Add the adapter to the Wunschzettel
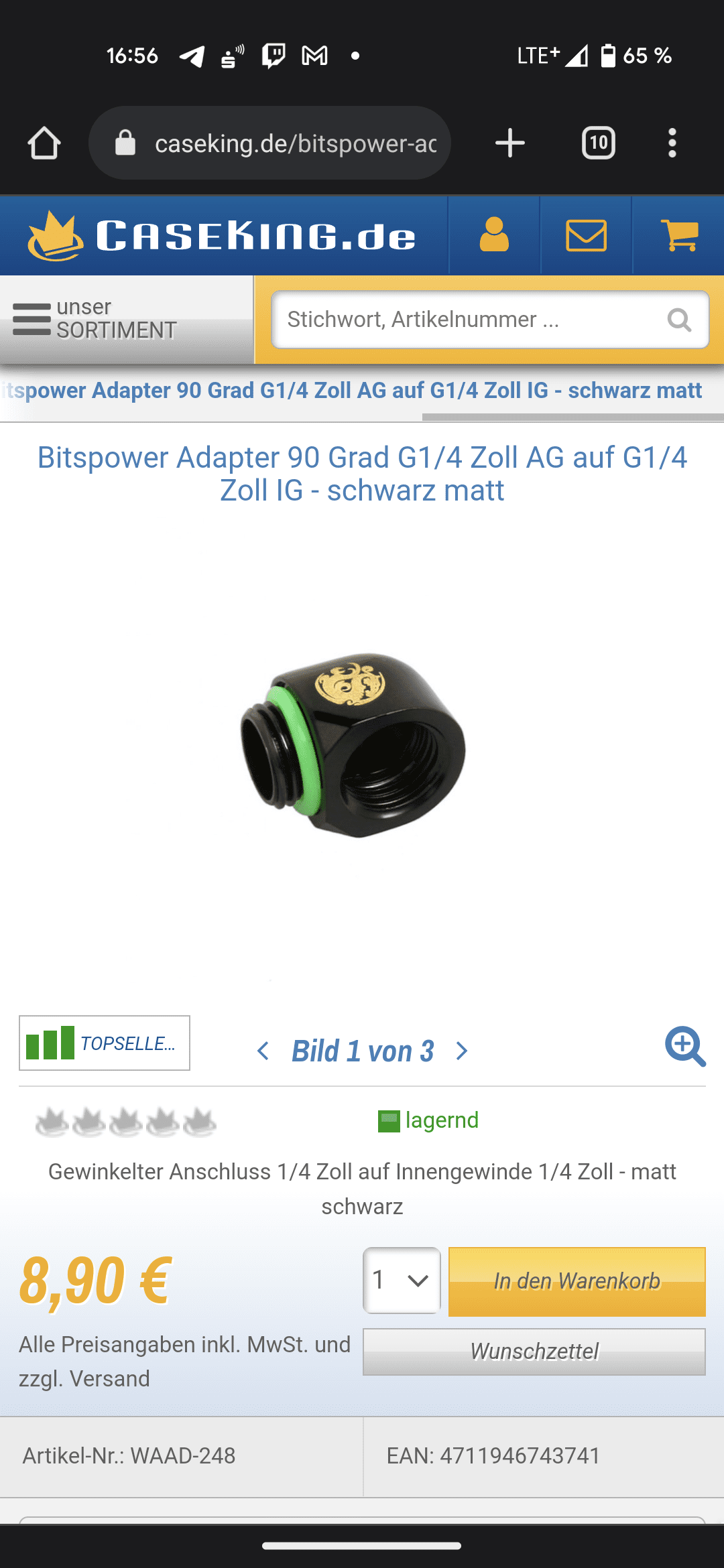 [534, 1352]
